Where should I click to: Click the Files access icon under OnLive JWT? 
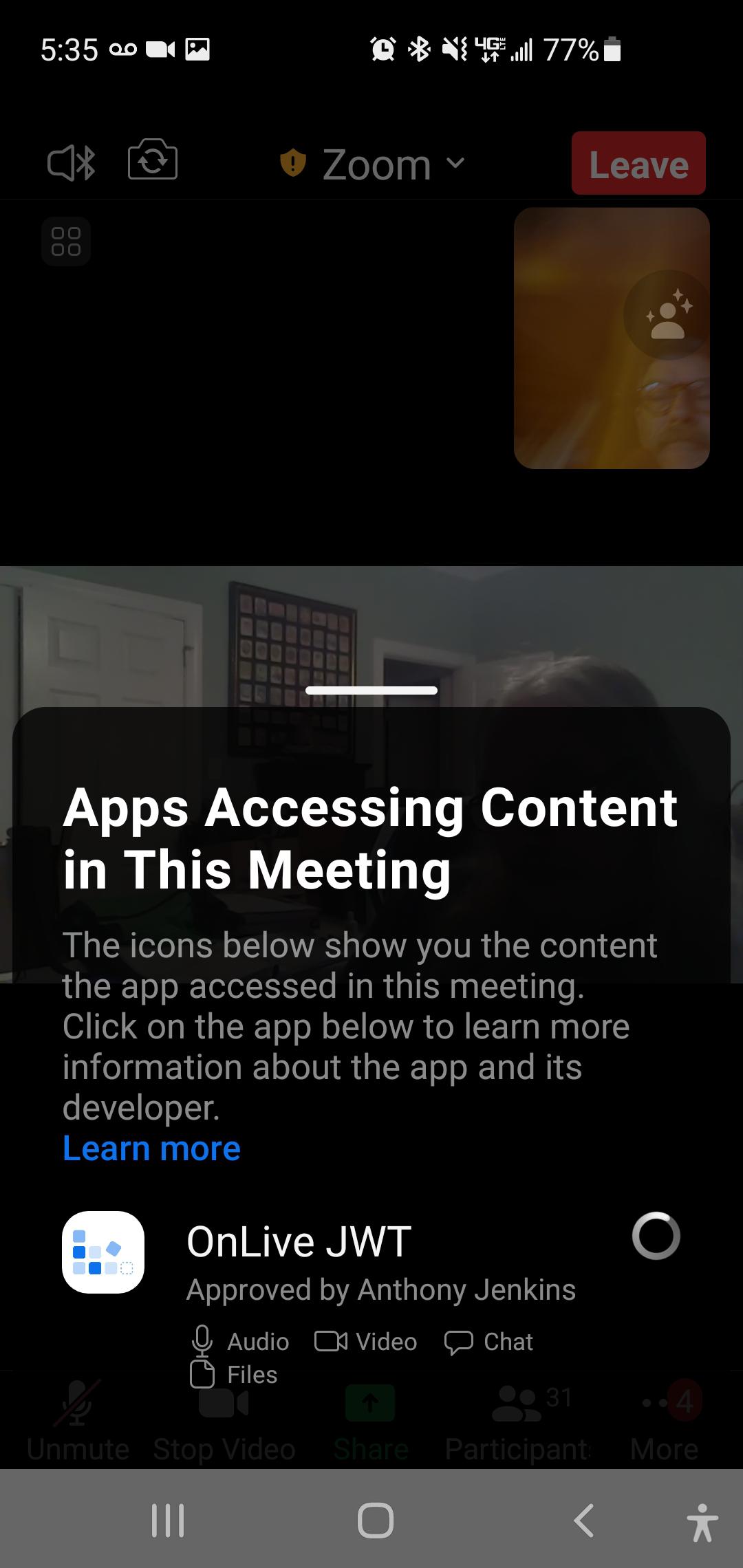(x=202, y=1374)
